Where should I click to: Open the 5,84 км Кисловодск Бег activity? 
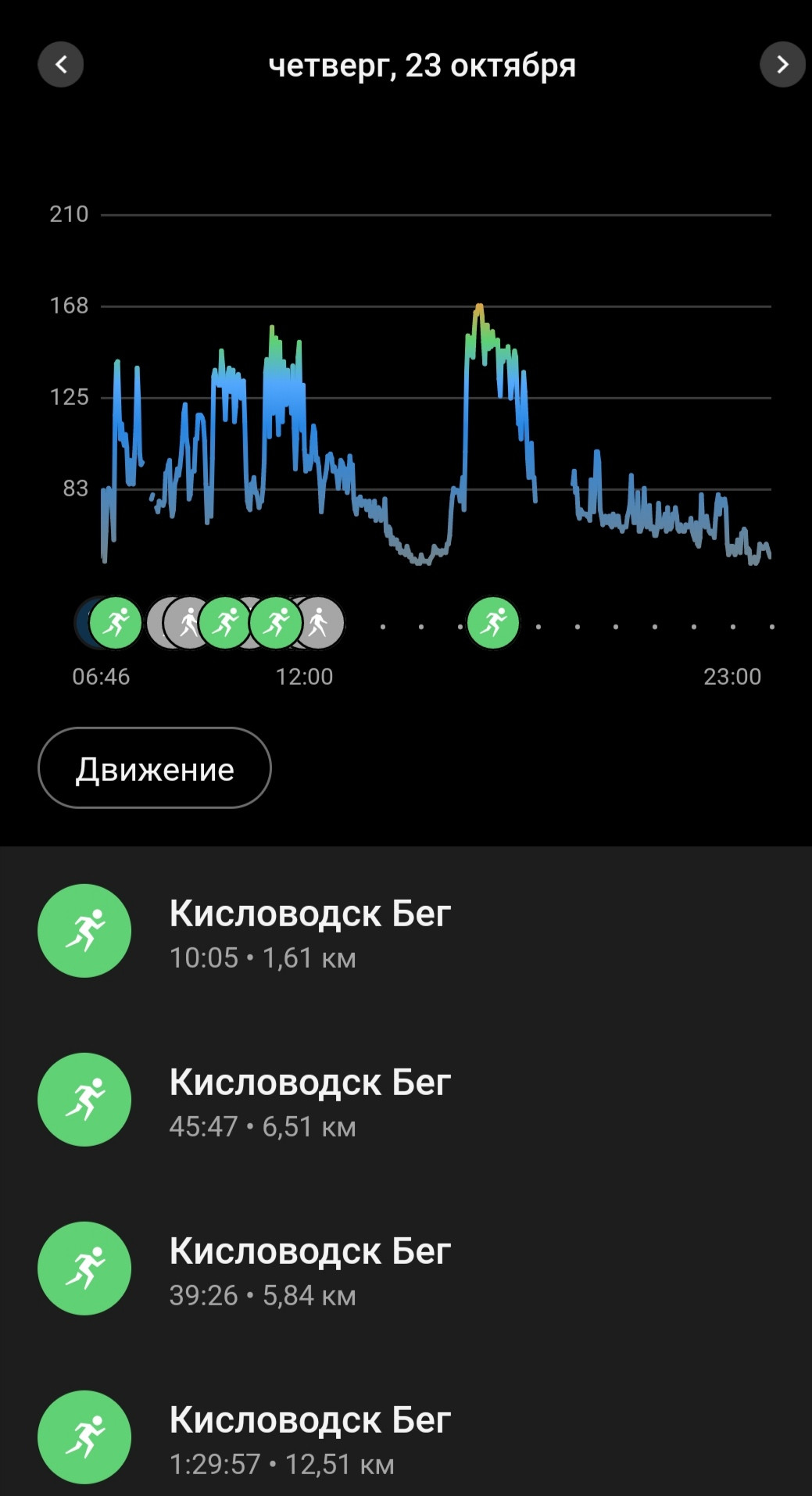click(406, 1269)
